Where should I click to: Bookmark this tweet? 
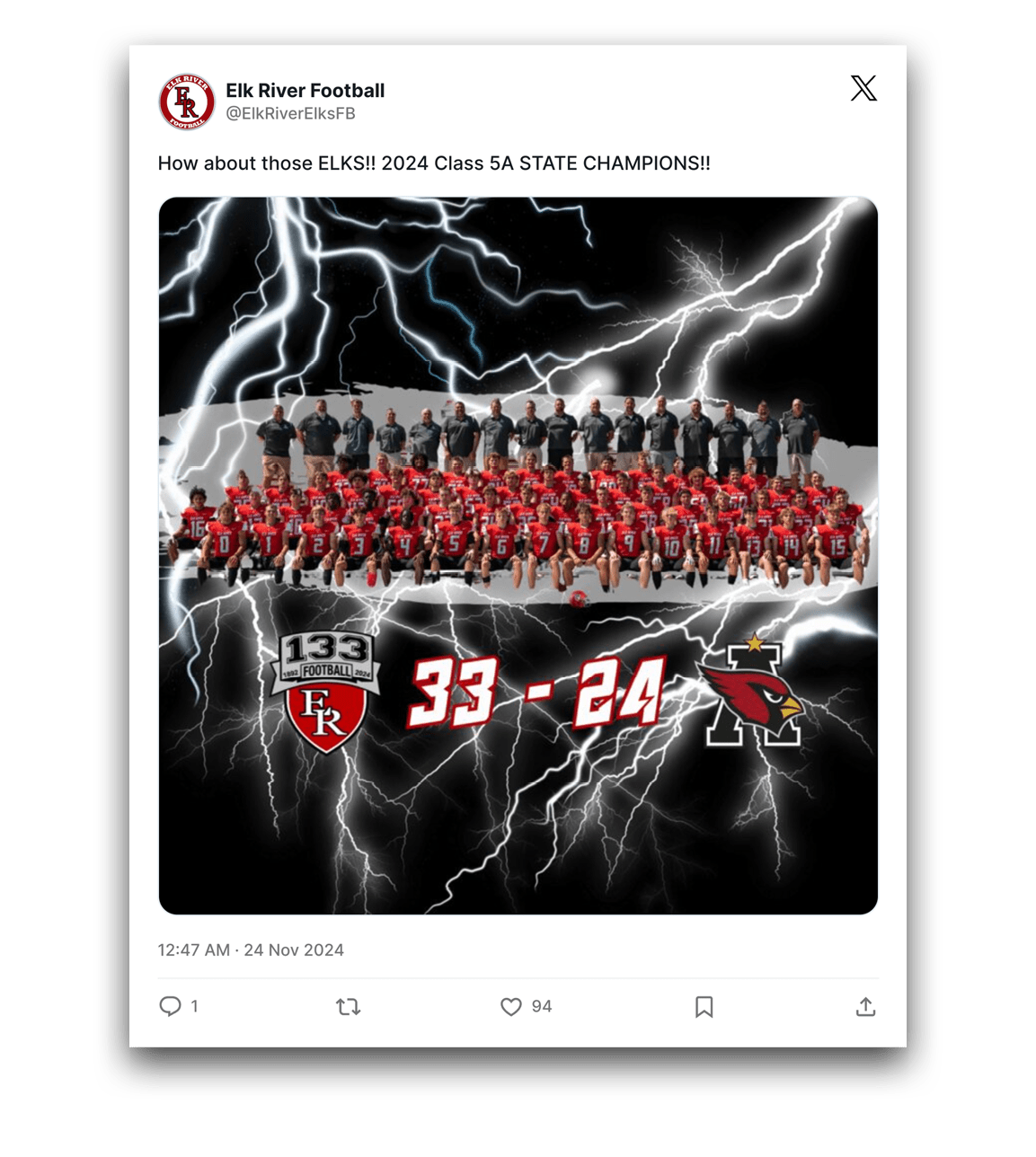[704, 1007]
